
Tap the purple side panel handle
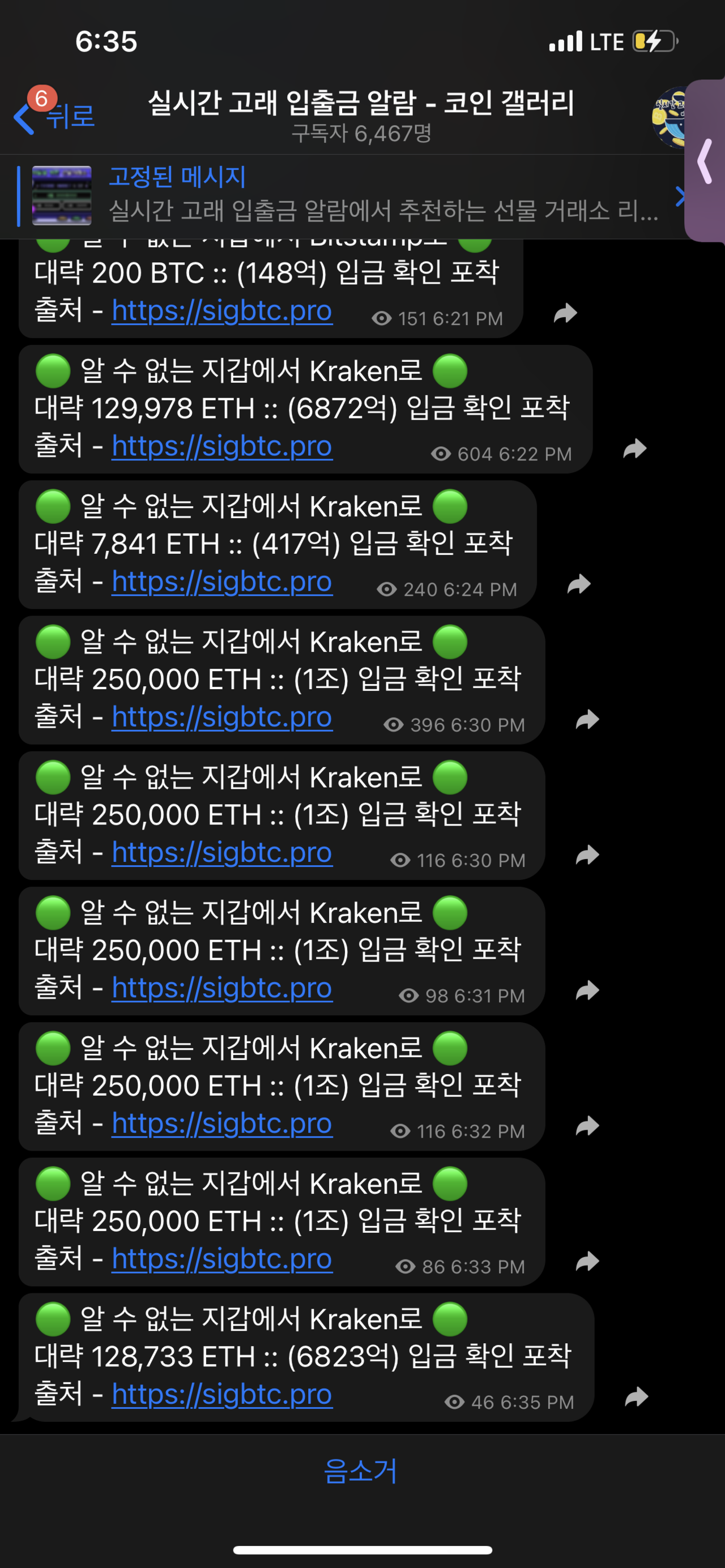click(705, 161)
